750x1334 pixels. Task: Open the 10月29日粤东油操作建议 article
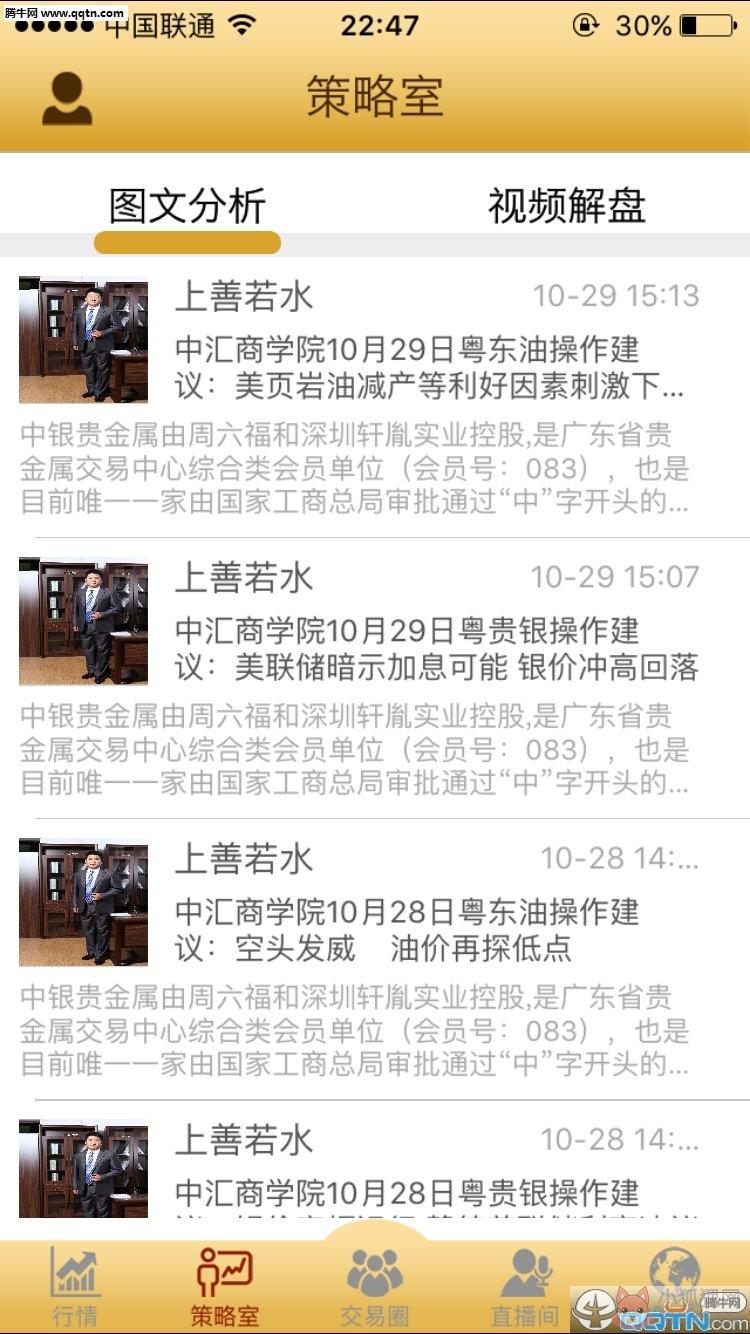pyautogui.click(x=375, y=397)
